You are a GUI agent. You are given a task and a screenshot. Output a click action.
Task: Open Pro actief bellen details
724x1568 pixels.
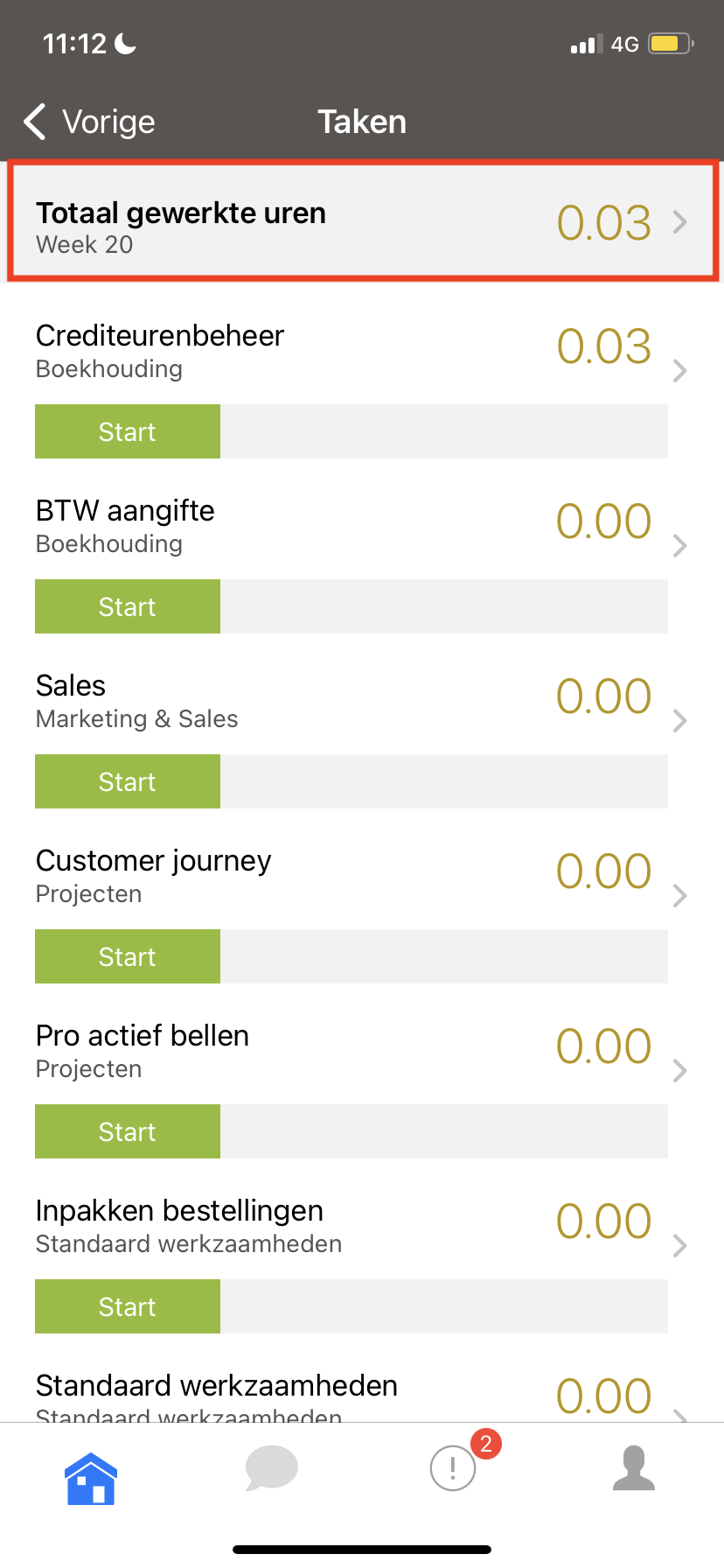pyautogui.click(x=362, y=1052)
